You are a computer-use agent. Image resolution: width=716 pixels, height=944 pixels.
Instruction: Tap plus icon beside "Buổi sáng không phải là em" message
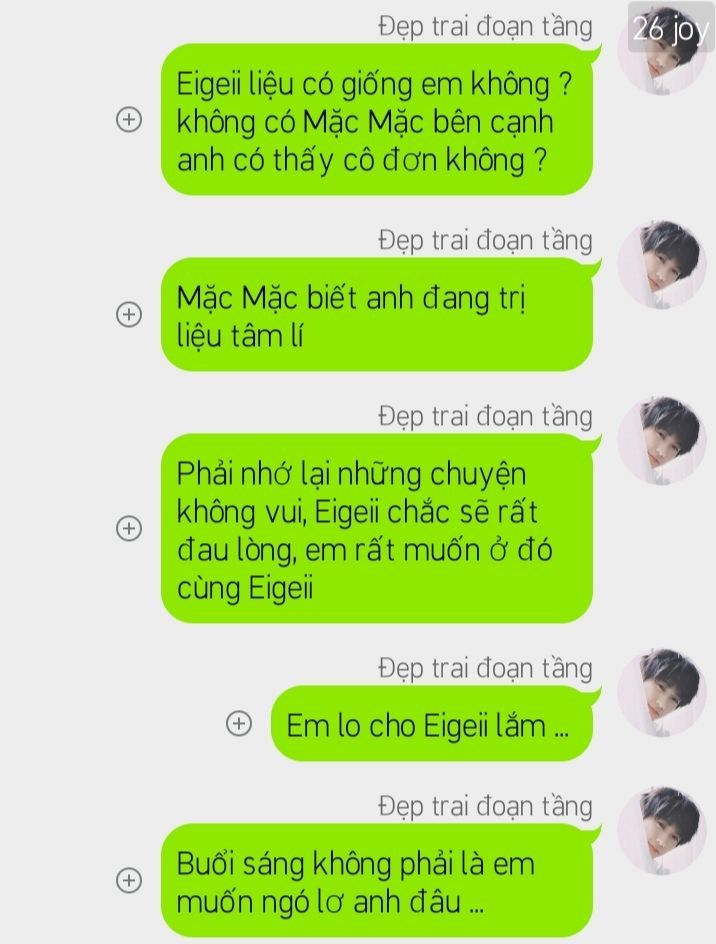coord(129,880)
